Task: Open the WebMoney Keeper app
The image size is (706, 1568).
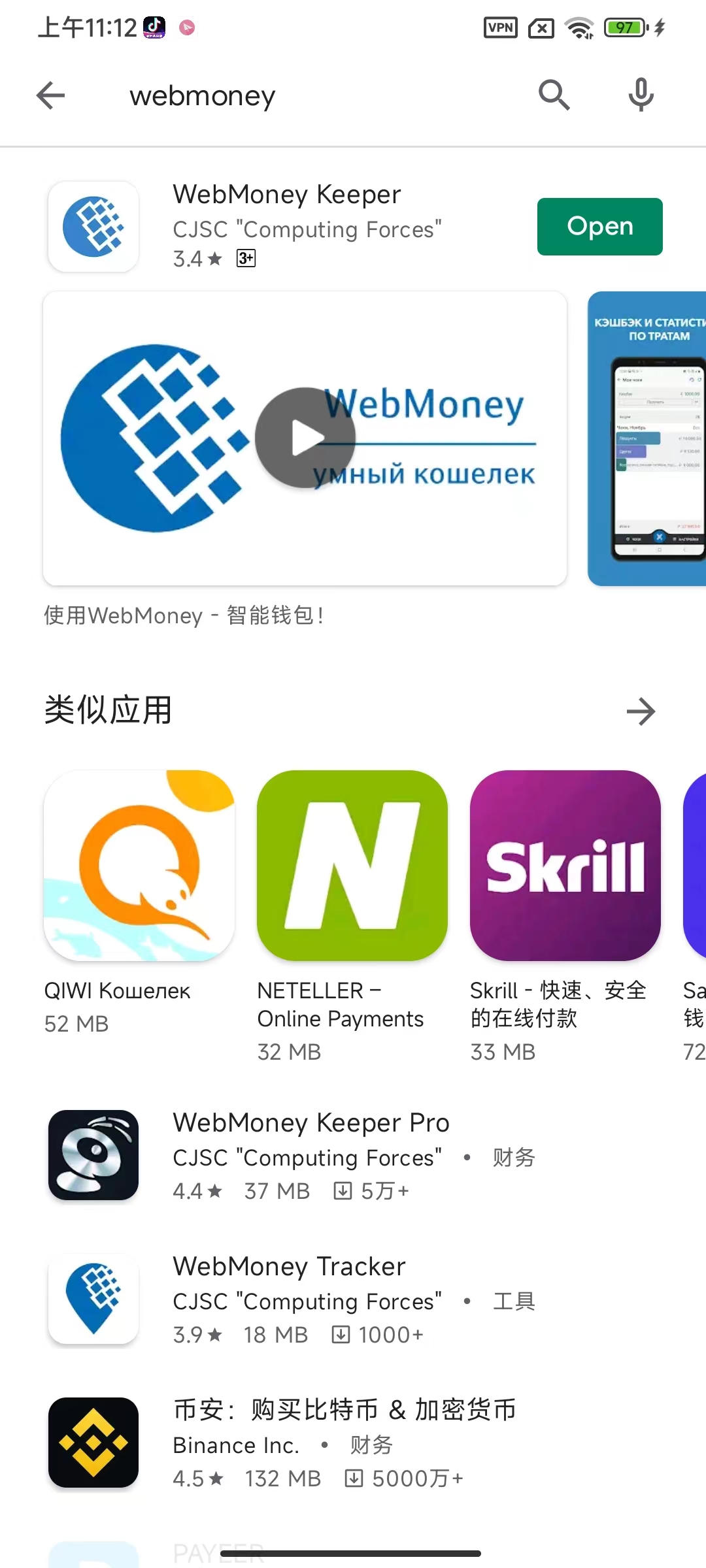Action: pyautogui.click(x=599, y=226)
